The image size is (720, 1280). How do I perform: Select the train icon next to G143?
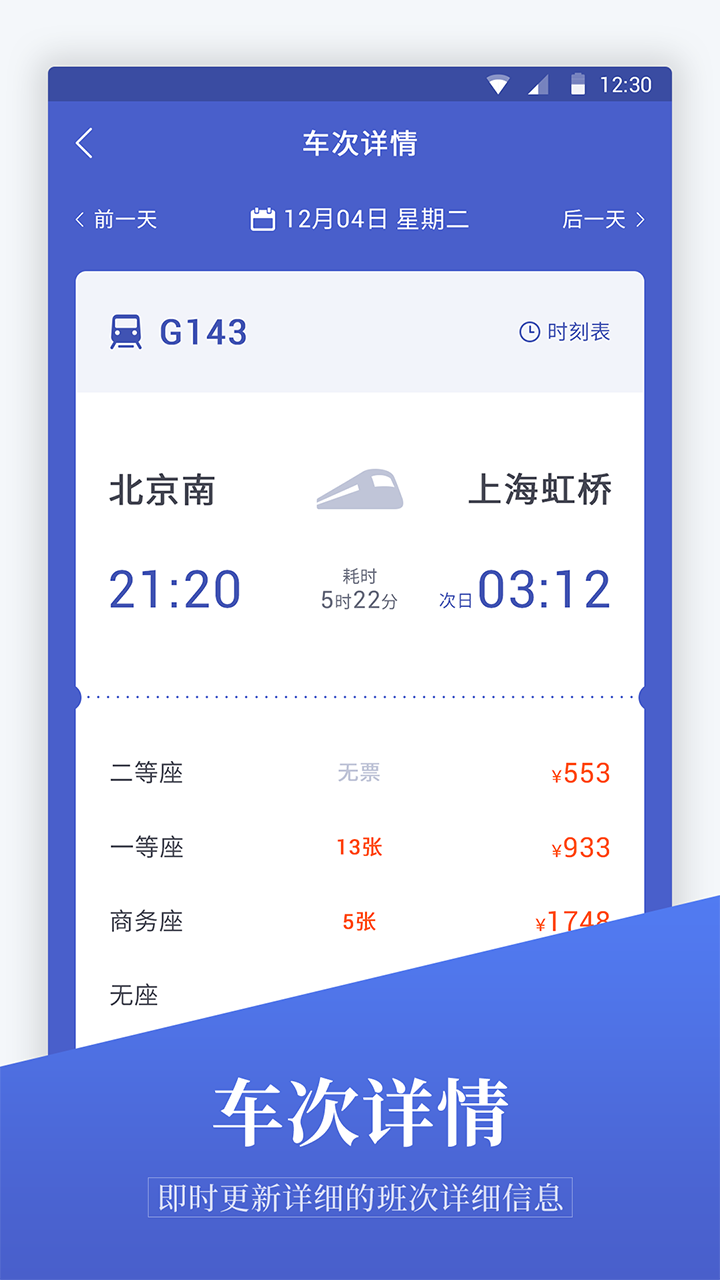[126, 331]
